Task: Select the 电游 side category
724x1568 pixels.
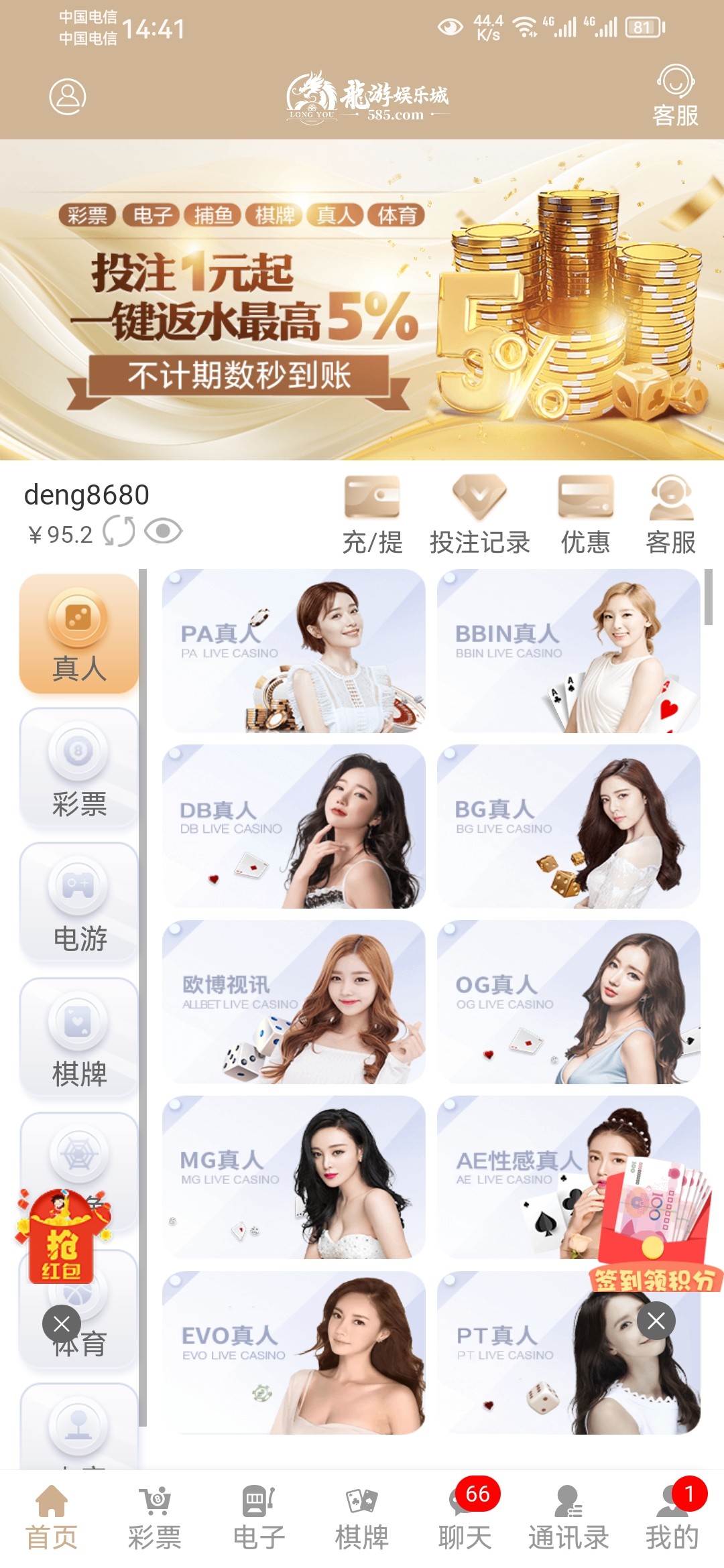Action: coord(79,904)
